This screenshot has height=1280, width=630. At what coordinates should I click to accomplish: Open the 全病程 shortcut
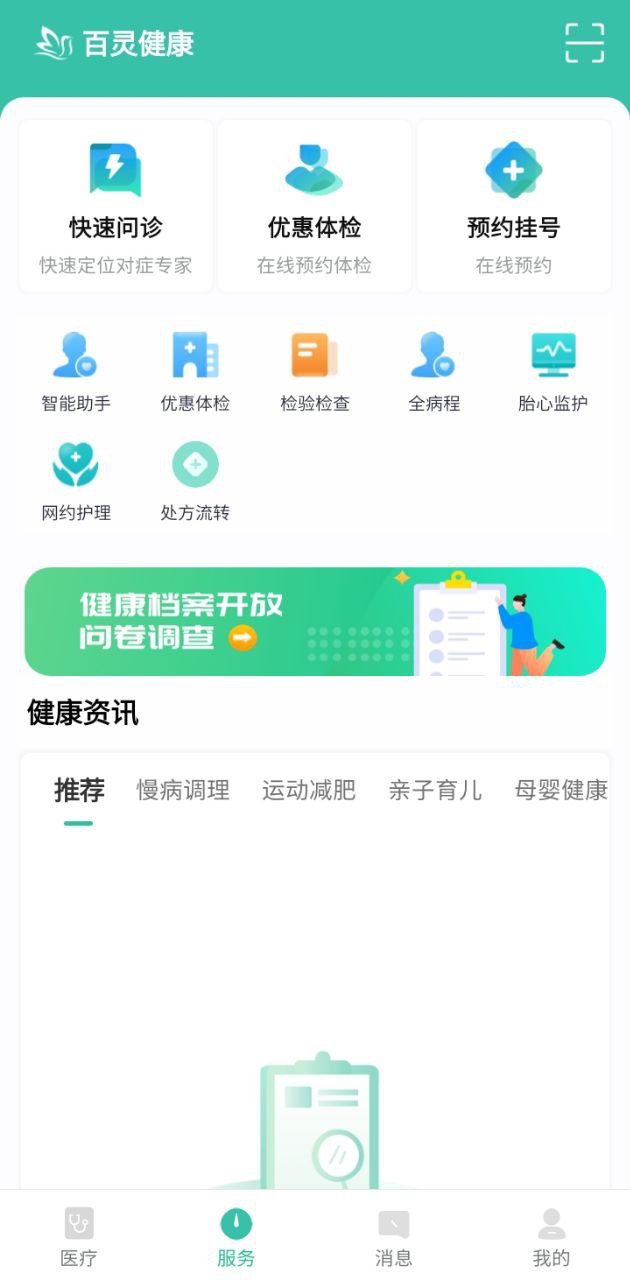point(434,372)
